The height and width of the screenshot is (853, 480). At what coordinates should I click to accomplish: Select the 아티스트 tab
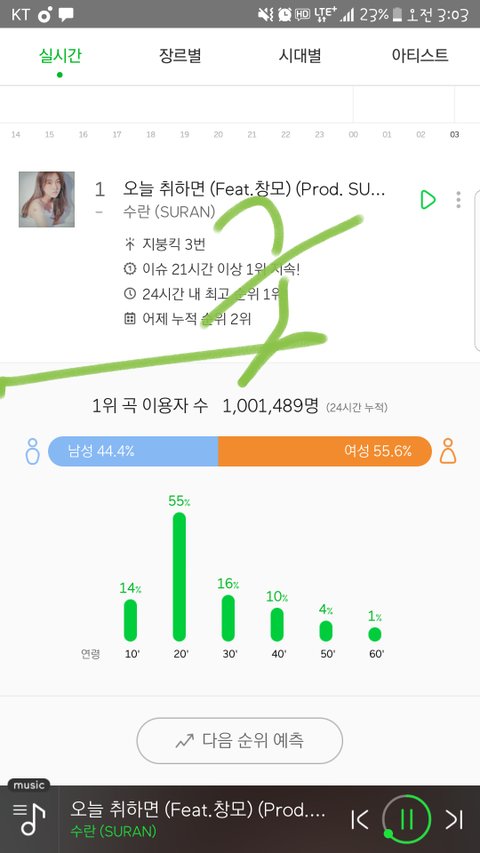tap(420, 55)
